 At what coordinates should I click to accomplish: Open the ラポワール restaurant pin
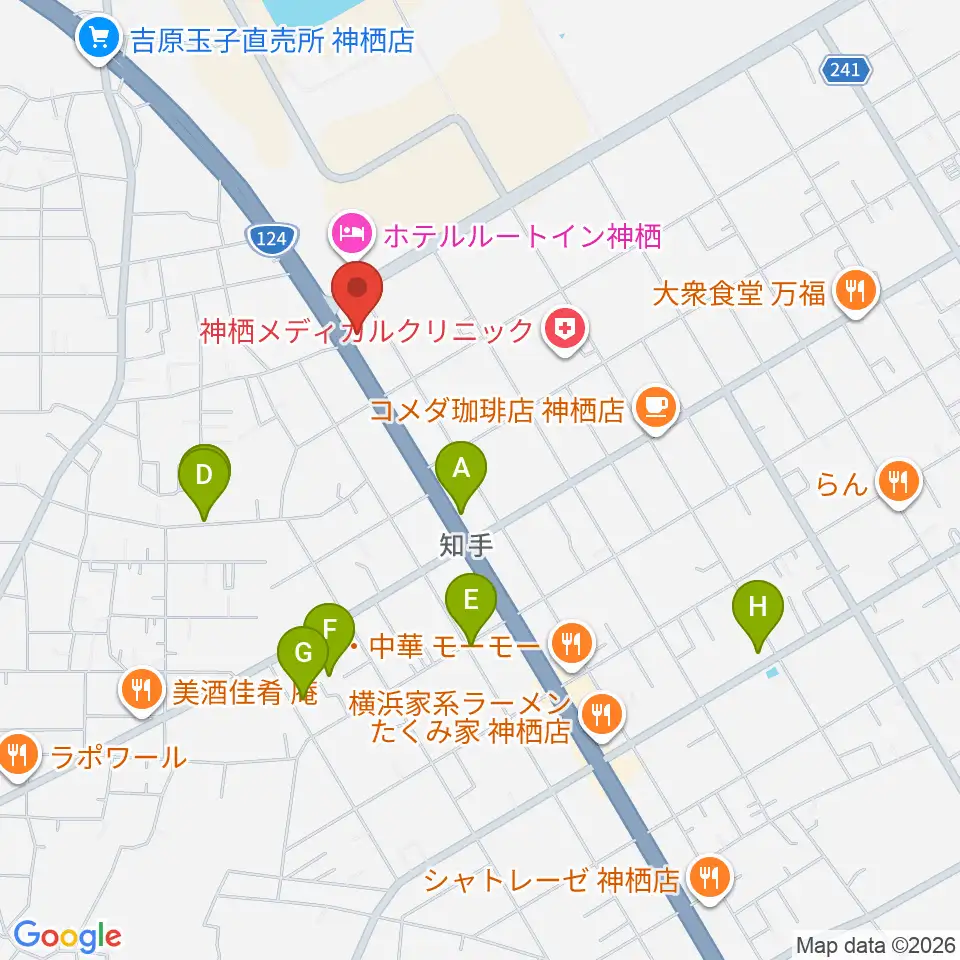pos(17,757)
